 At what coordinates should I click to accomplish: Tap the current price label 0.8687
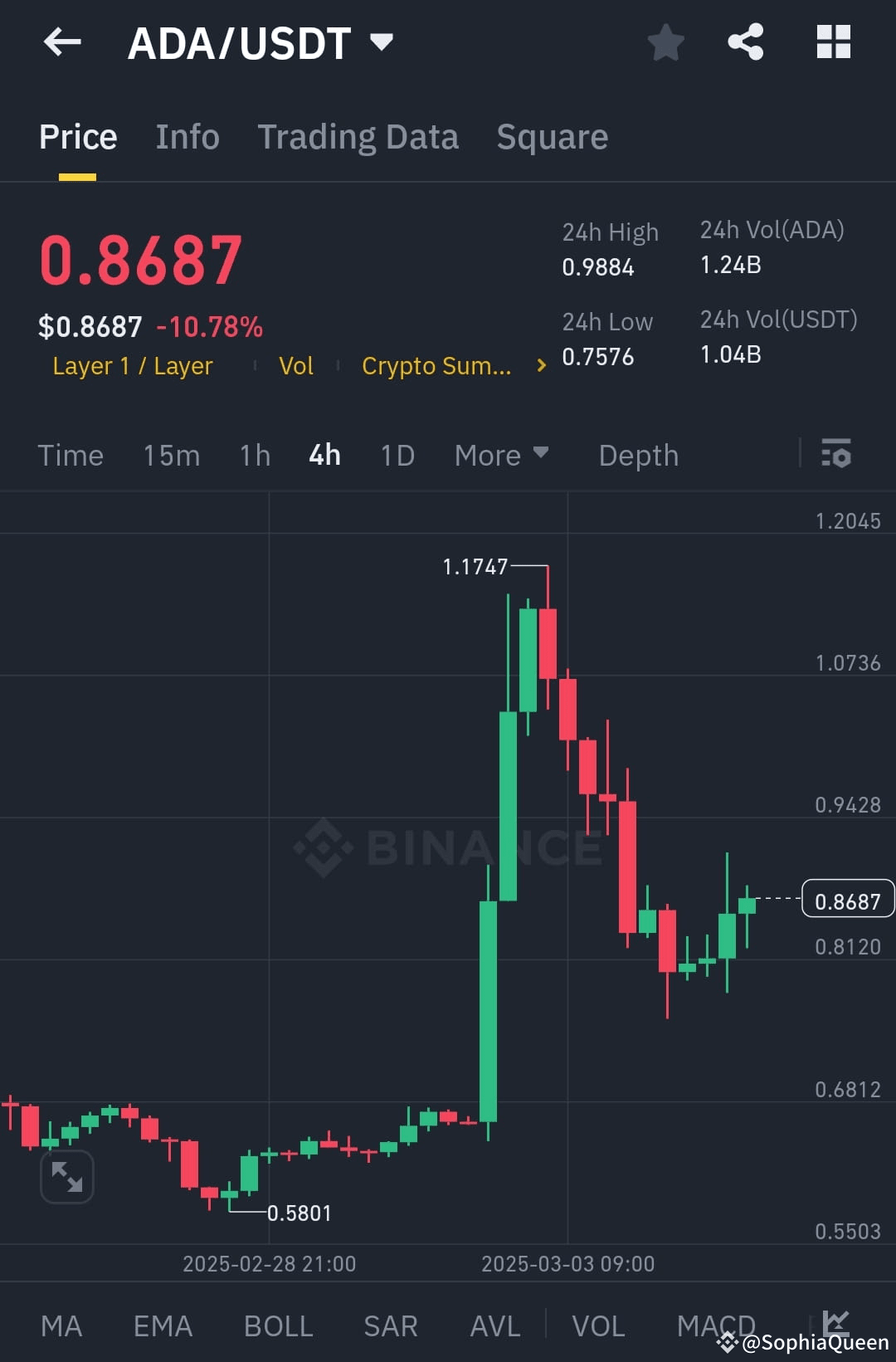click(x=847, y=899)
